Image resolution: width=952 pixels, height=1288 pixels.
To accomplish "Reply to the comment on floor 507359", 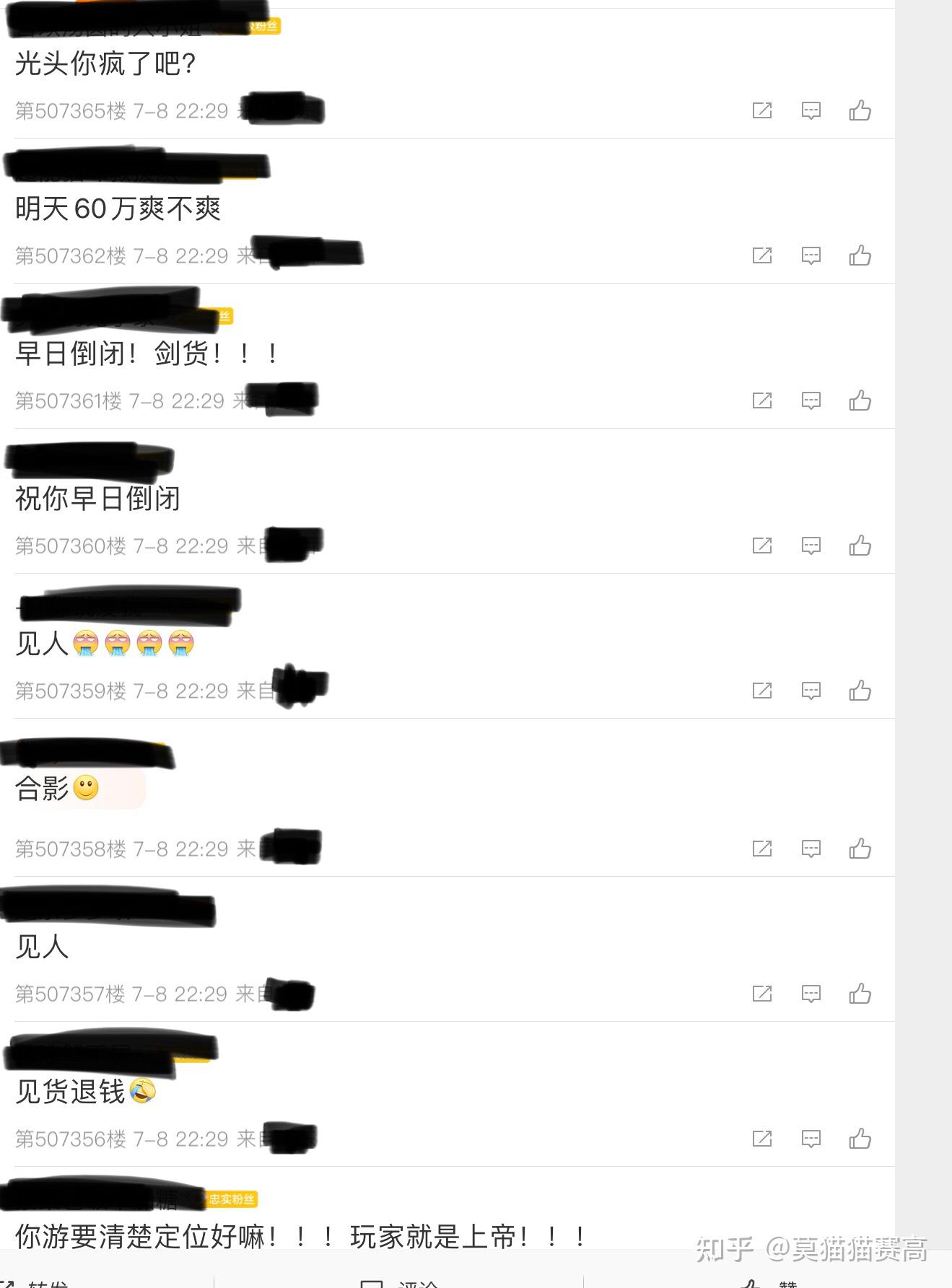I will click(811, 691).
